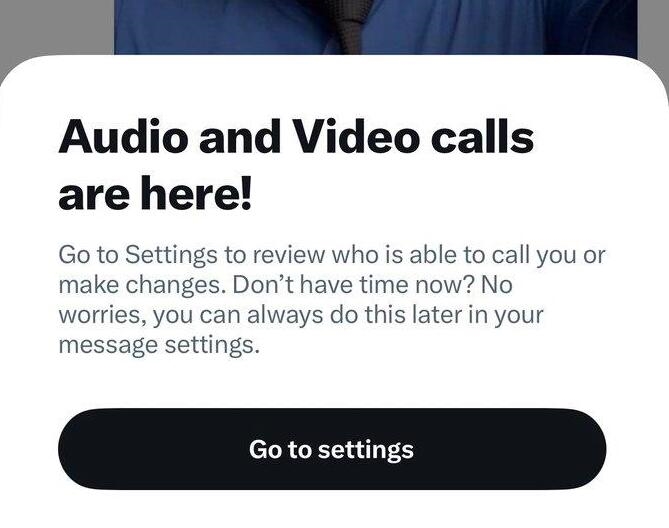Tap the Go to settings button
Image resolution: width=669 pixels, height=528 pixels.
(x=332, y=449)
